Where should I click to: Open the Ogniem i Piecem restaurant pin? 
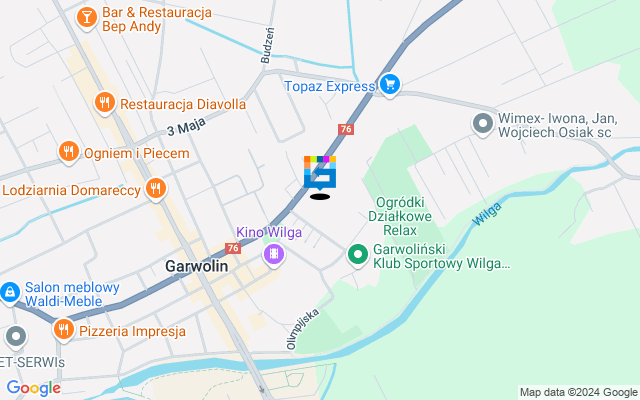point(68,153)
